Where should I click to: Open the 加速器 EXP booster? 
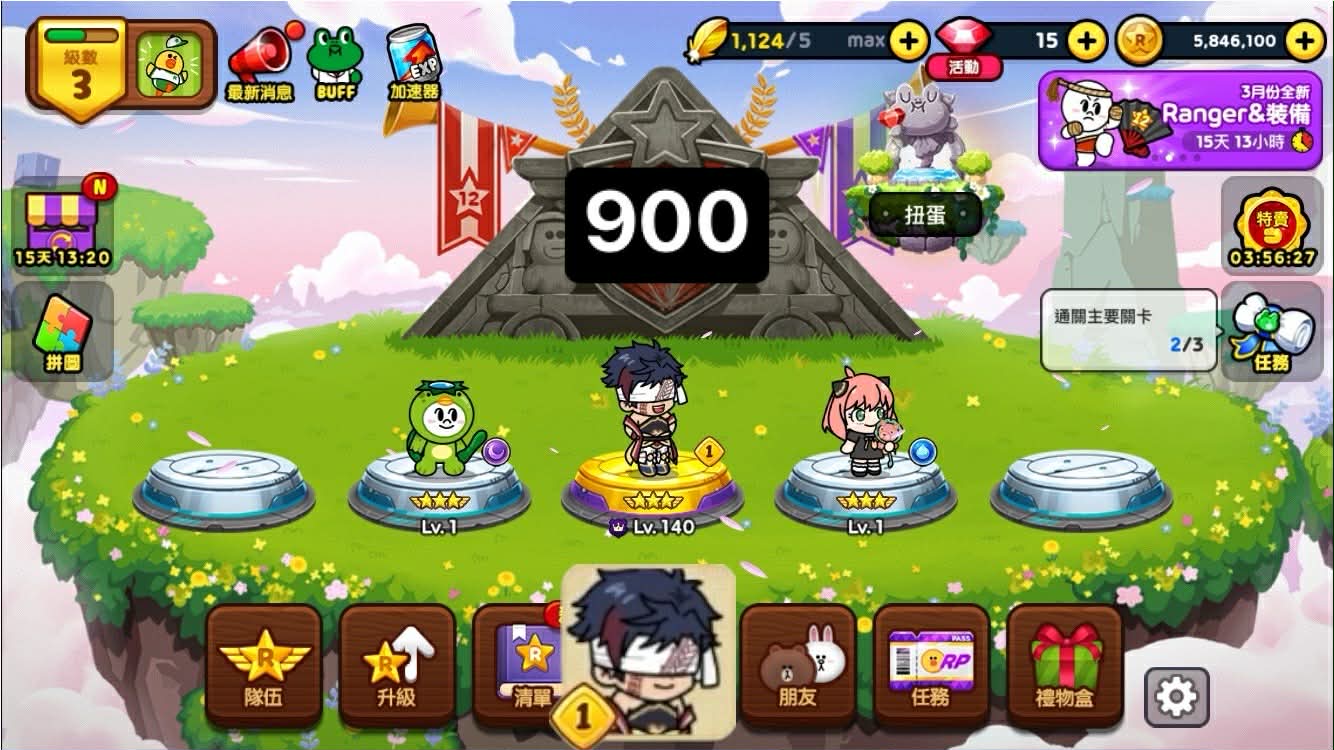click(414, 64)
